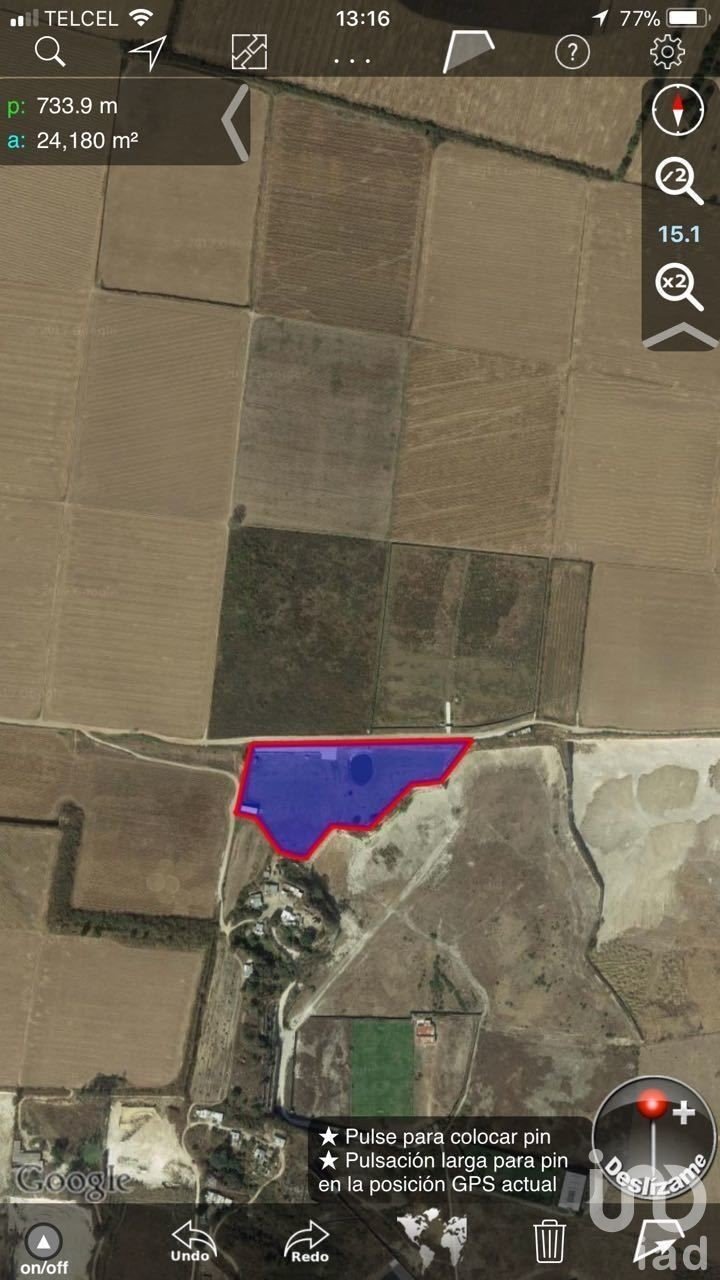Tap the expand fullscreen icon
The image size is (720, 1280).
coord(249,52)
